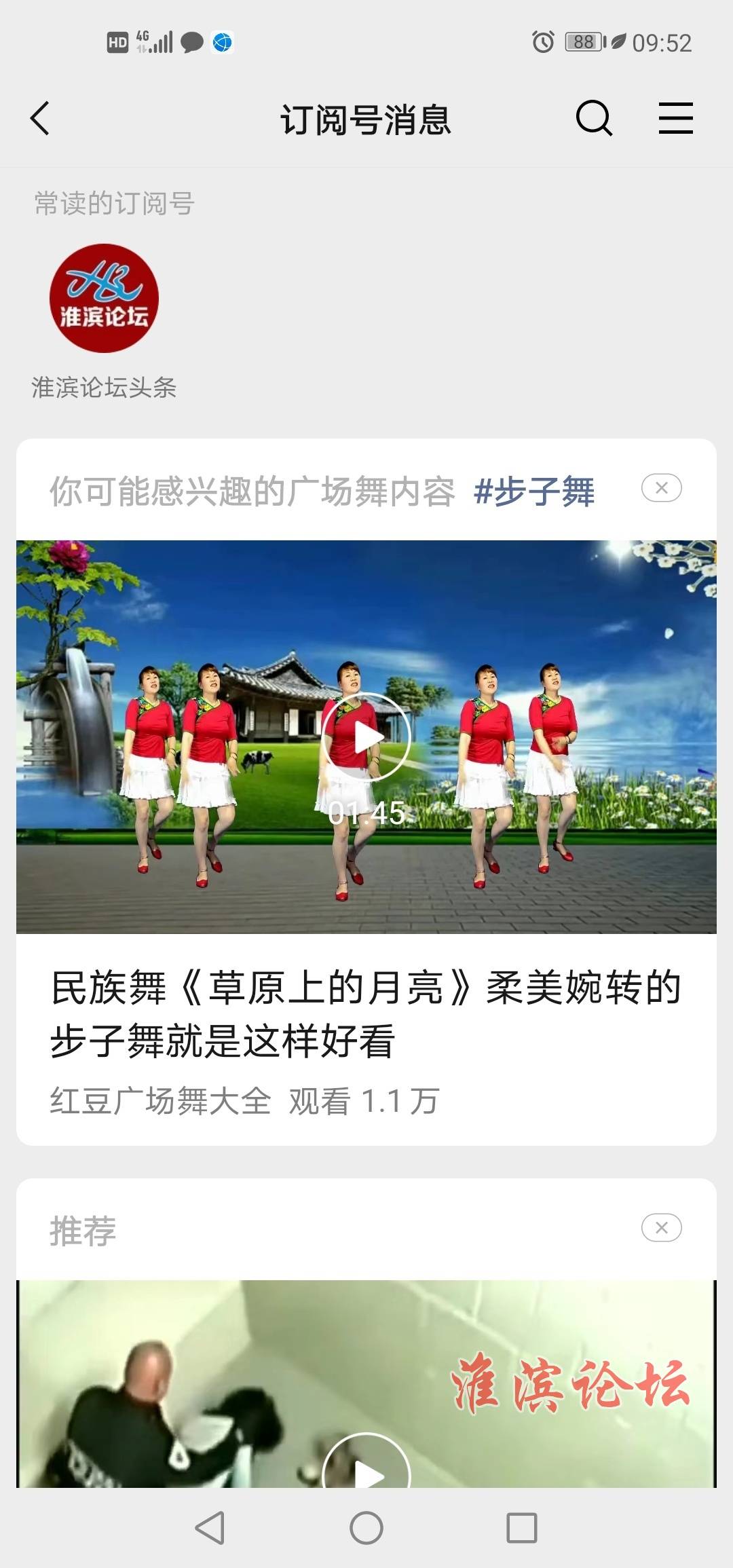
Task: Open article 民族舞《草原上的月亮》
Action: pyautogui.click(x=365, y=1013)
